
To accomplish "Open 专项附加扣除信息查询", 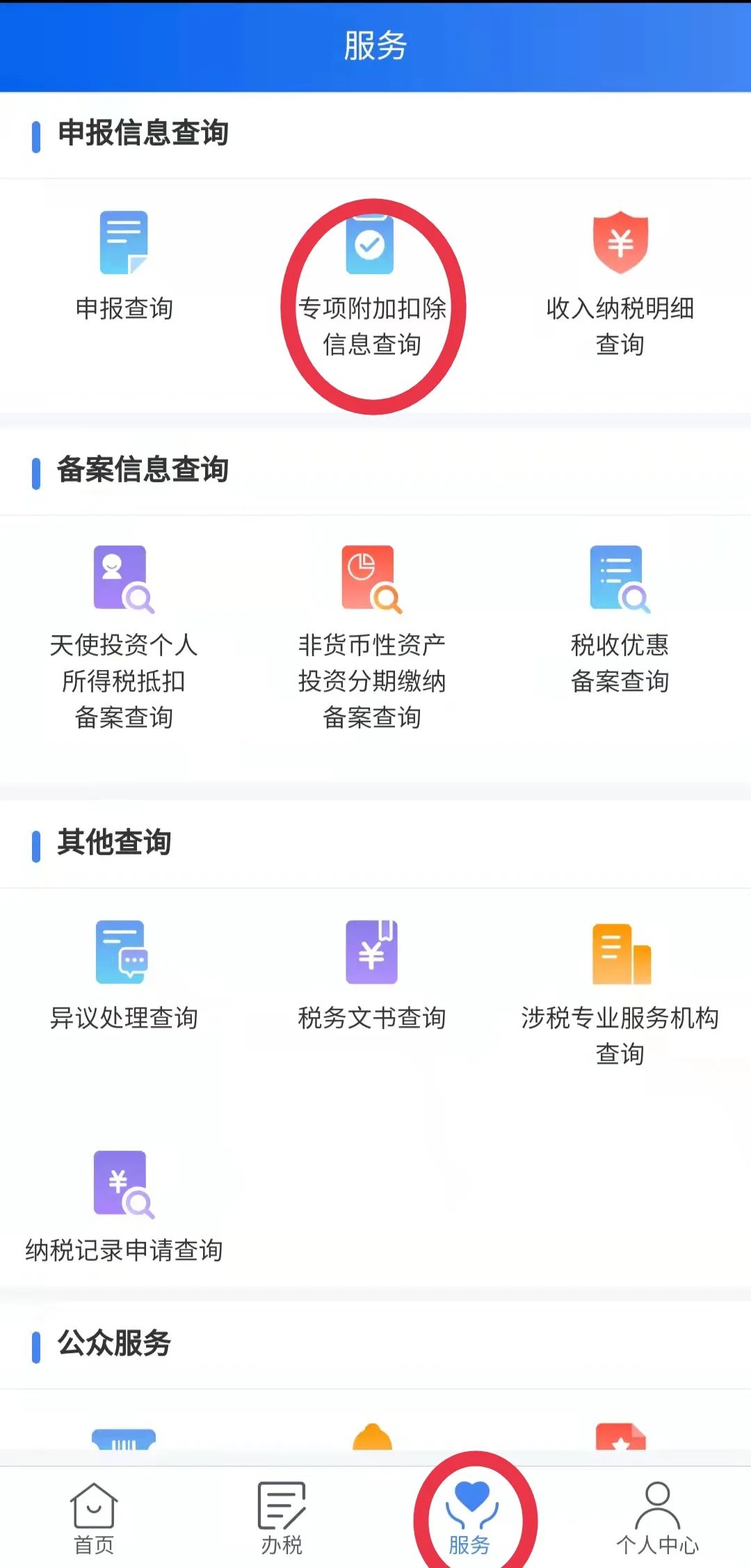I will click(x=372, y=285).
